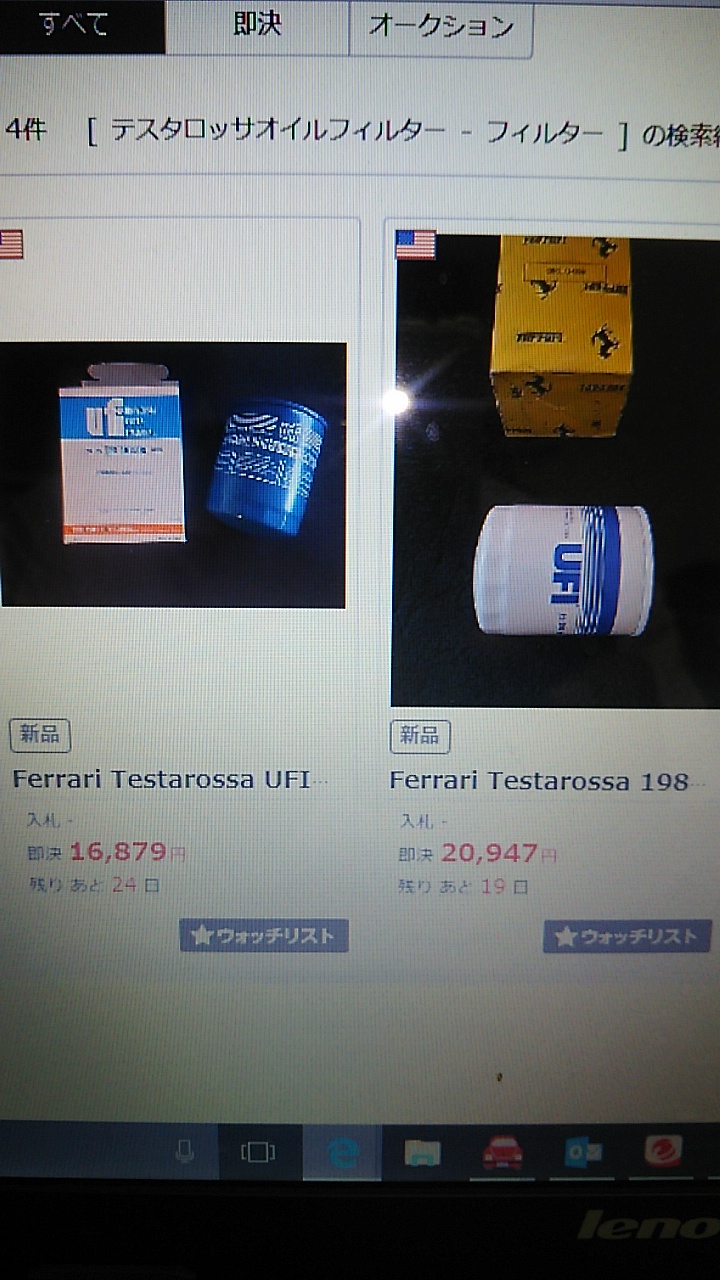Open the yellow Ferrari box filter image

555,470
